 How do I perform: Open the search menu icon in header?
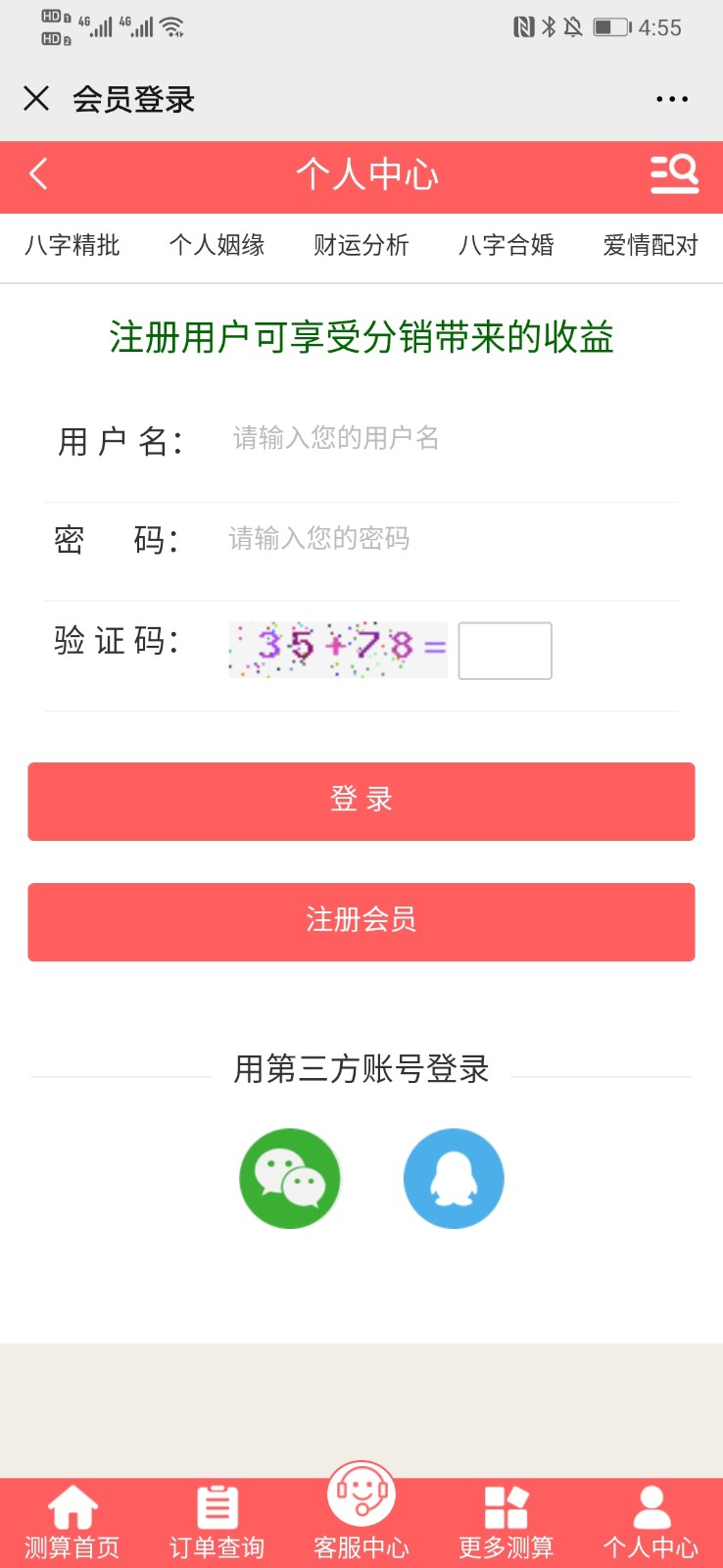675,174
